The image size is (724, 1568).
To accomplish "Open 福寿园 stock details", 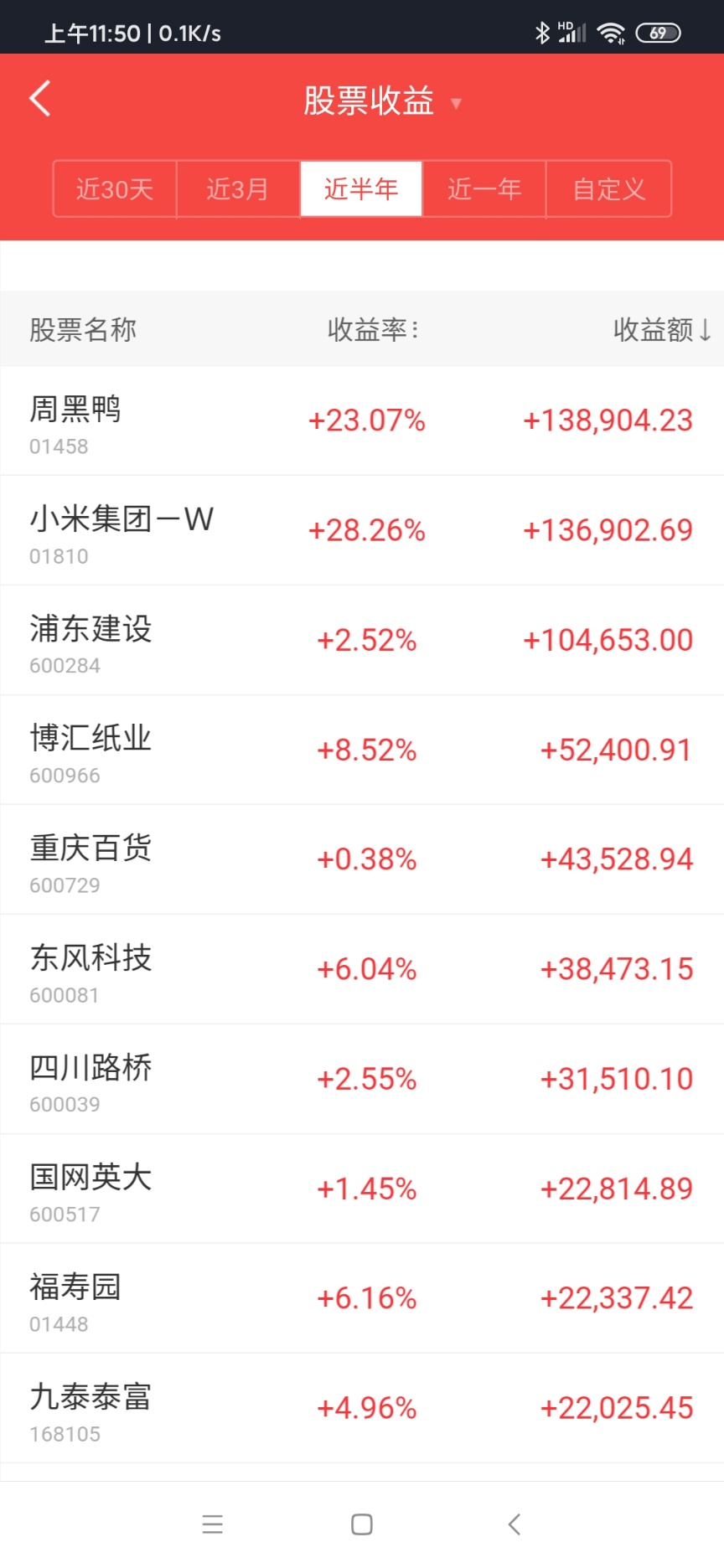I will (x=362, y=1299).
